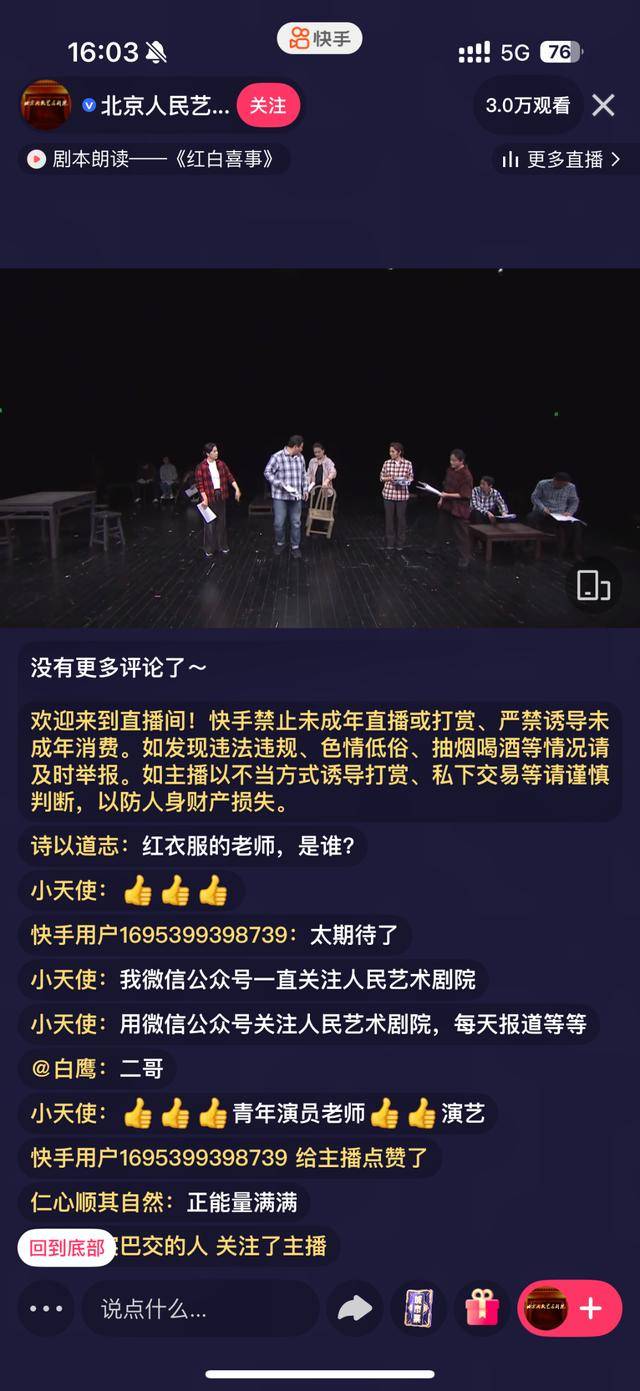Tap the red plus follow button at the bottom

point(590,1308)
